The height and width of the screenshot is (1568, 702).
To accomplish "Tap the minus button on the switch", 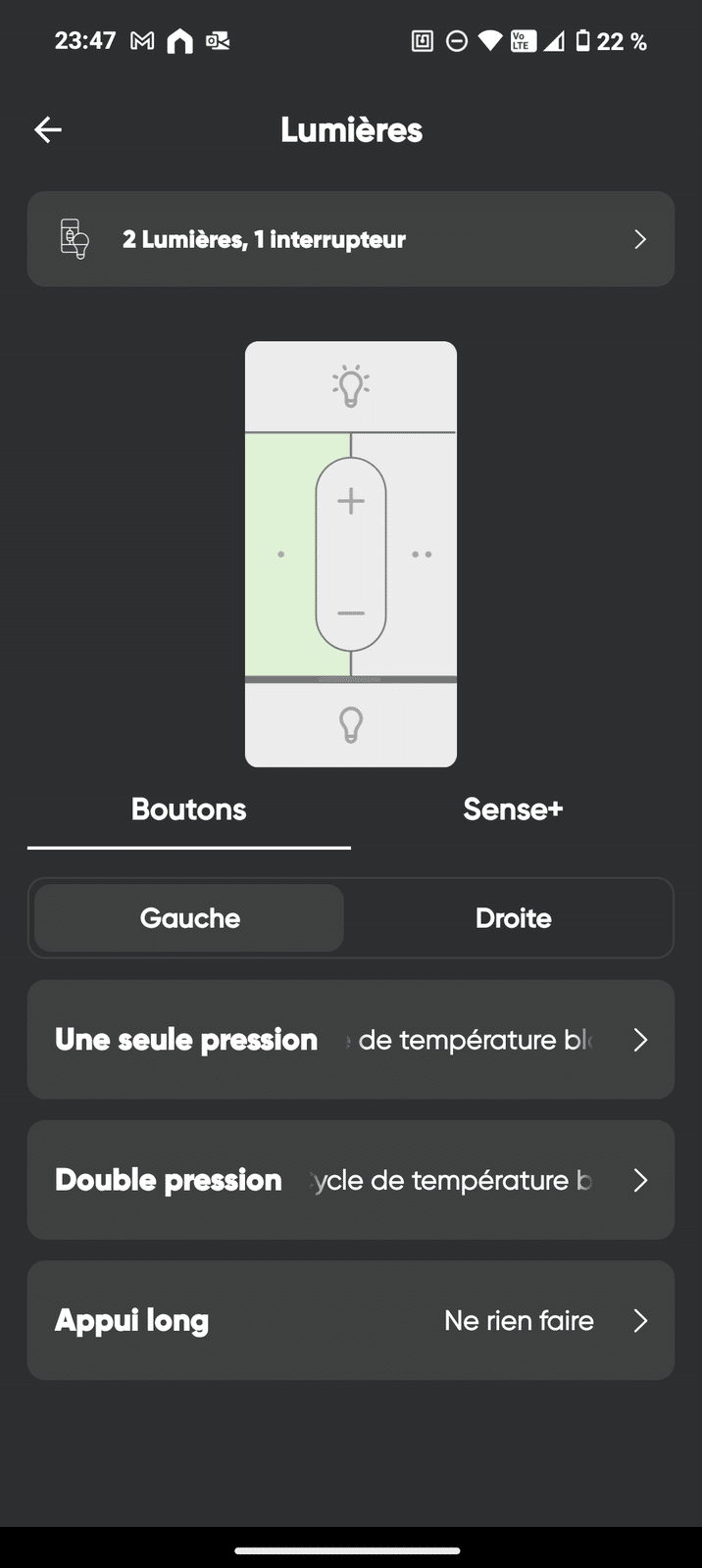I will [351, 613].
